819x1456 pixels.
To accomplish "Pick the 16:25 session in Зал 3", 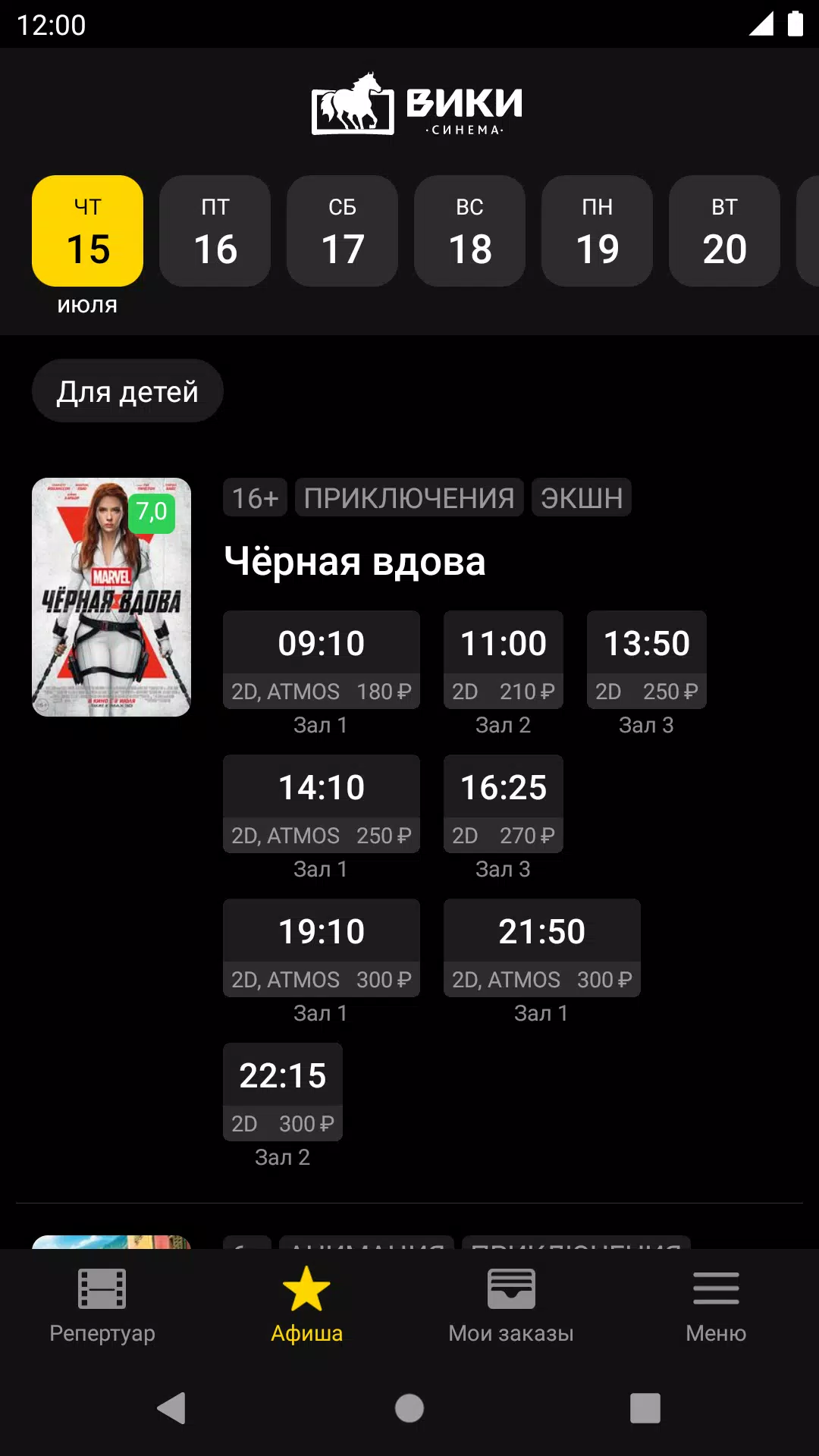I will [x=504, y=804].
